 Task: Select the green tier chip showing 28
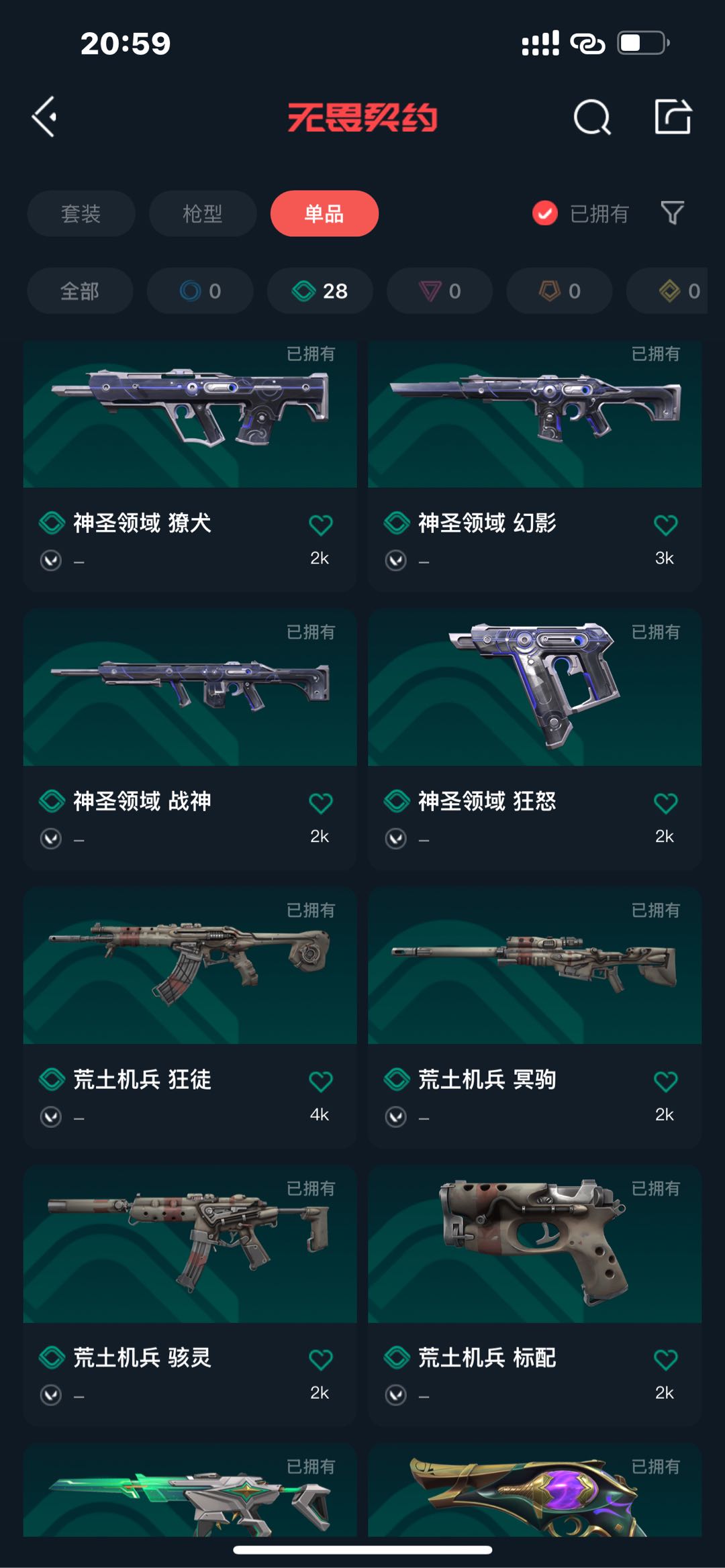tap(320, 291)
